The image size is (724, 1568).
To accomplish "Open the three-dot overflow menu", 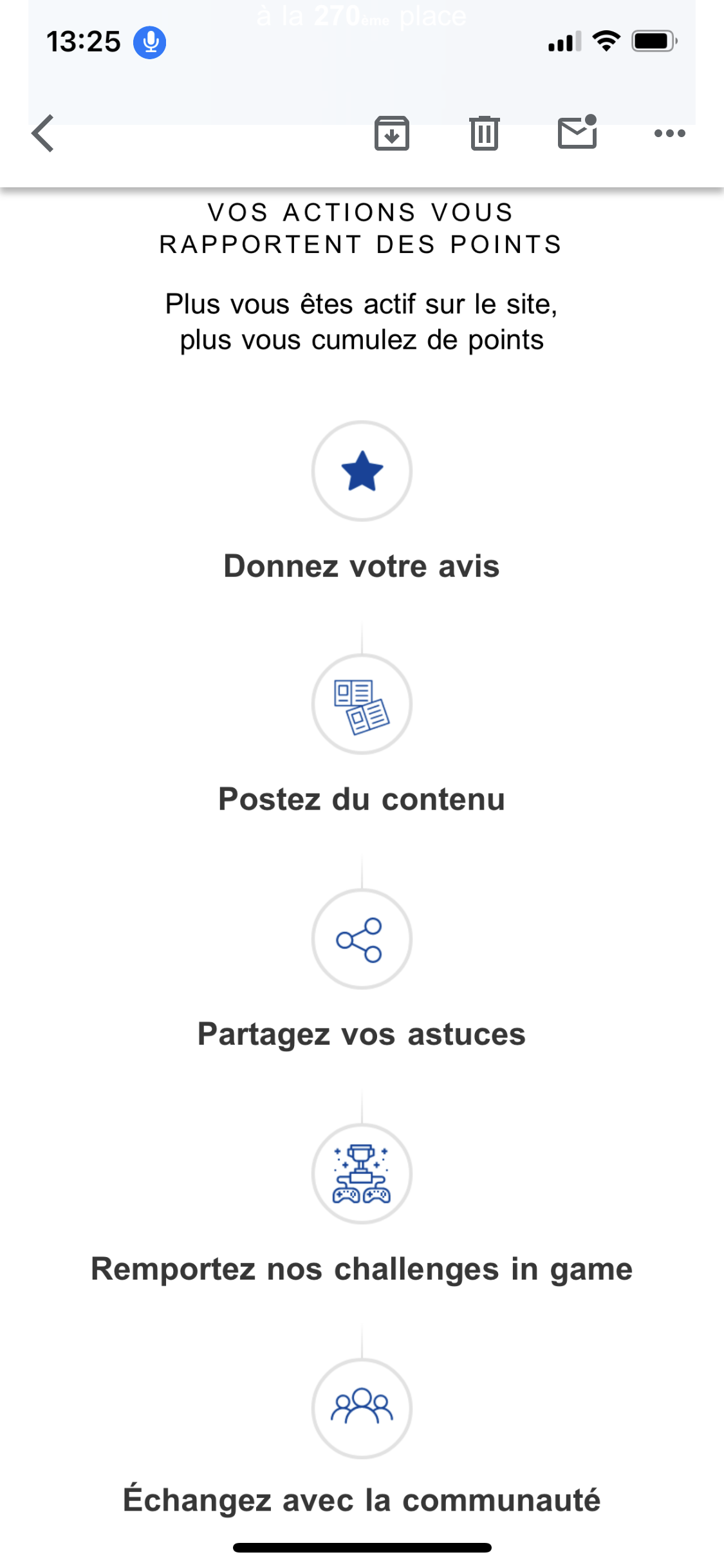I will click(x=669, y=134).
